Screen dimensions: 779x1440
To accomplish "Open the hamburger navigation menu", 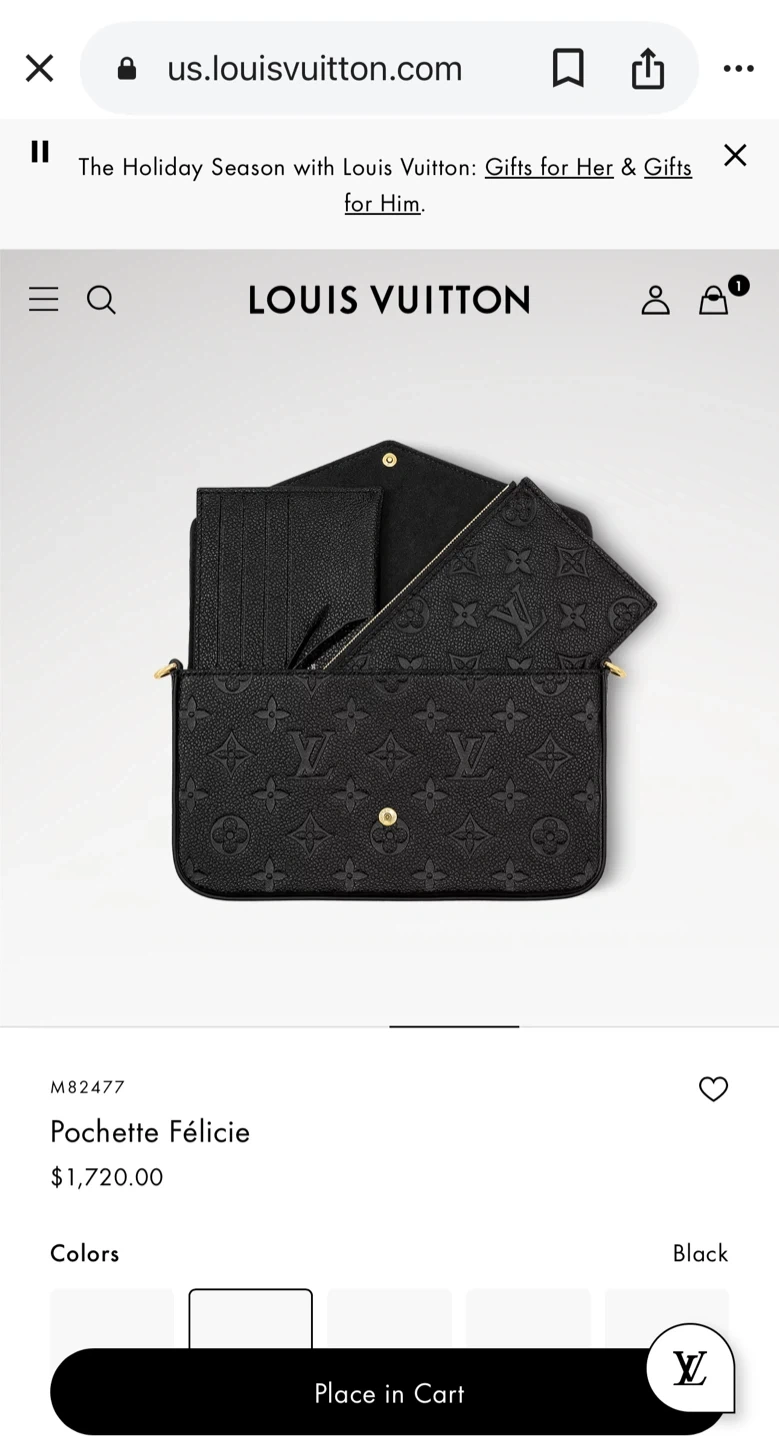I will 43,299.
